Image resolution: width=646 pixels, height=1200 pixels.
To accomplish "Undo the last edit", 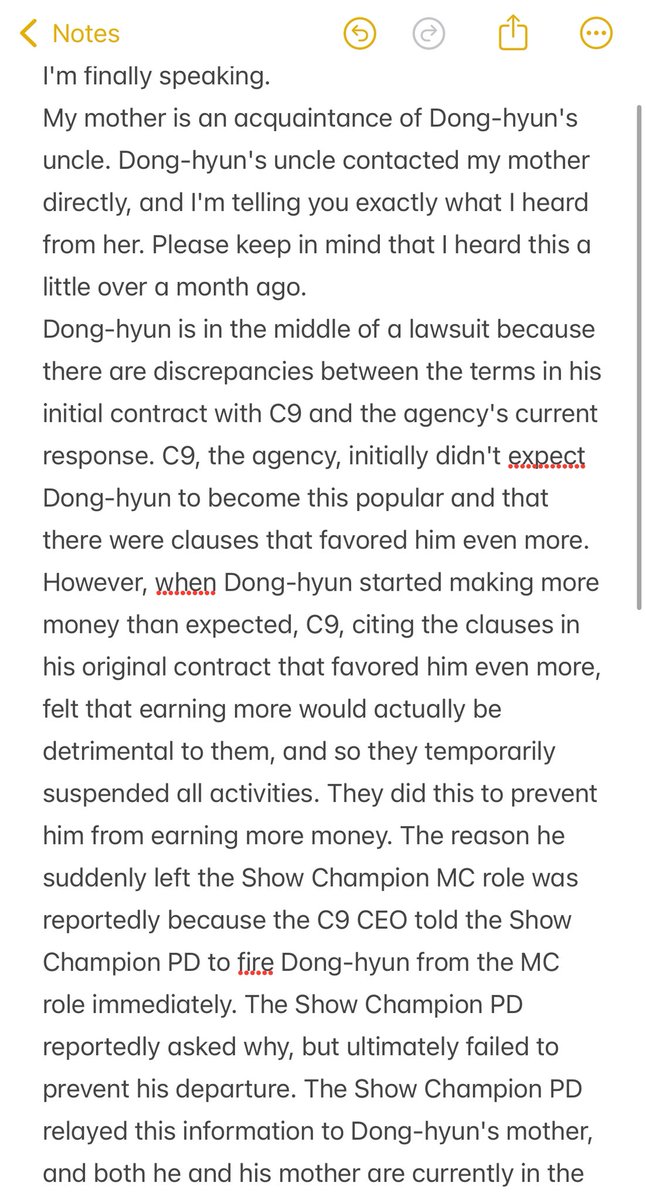I will point(359,34).
